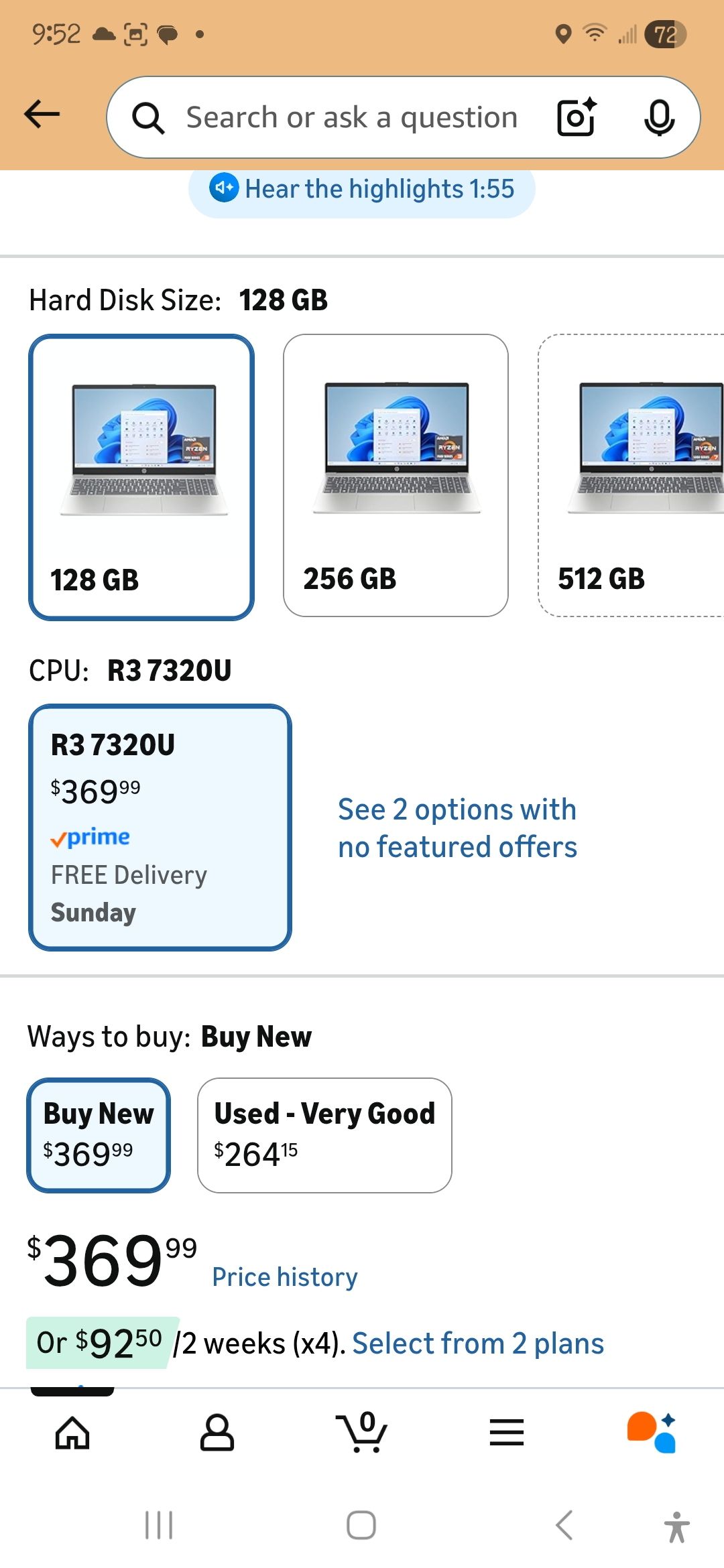The width and height of the screenshot is (724, 1568).
Task: Open the shopping cart
Action: (362, 1433)
